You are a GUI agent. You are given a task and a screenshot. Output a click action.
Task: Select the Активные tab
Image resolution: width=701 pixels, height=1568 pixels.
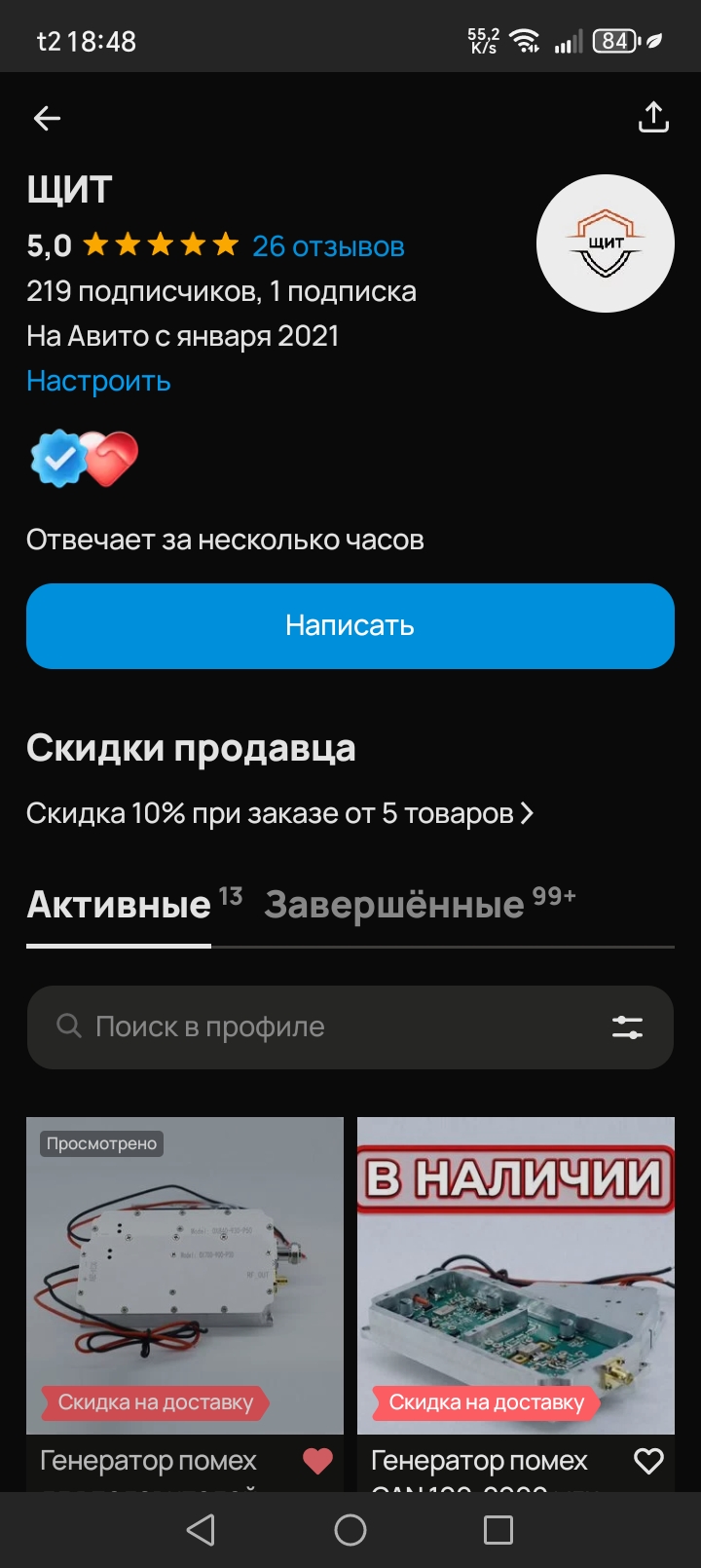pyautogui.click(x=119, y=905)
